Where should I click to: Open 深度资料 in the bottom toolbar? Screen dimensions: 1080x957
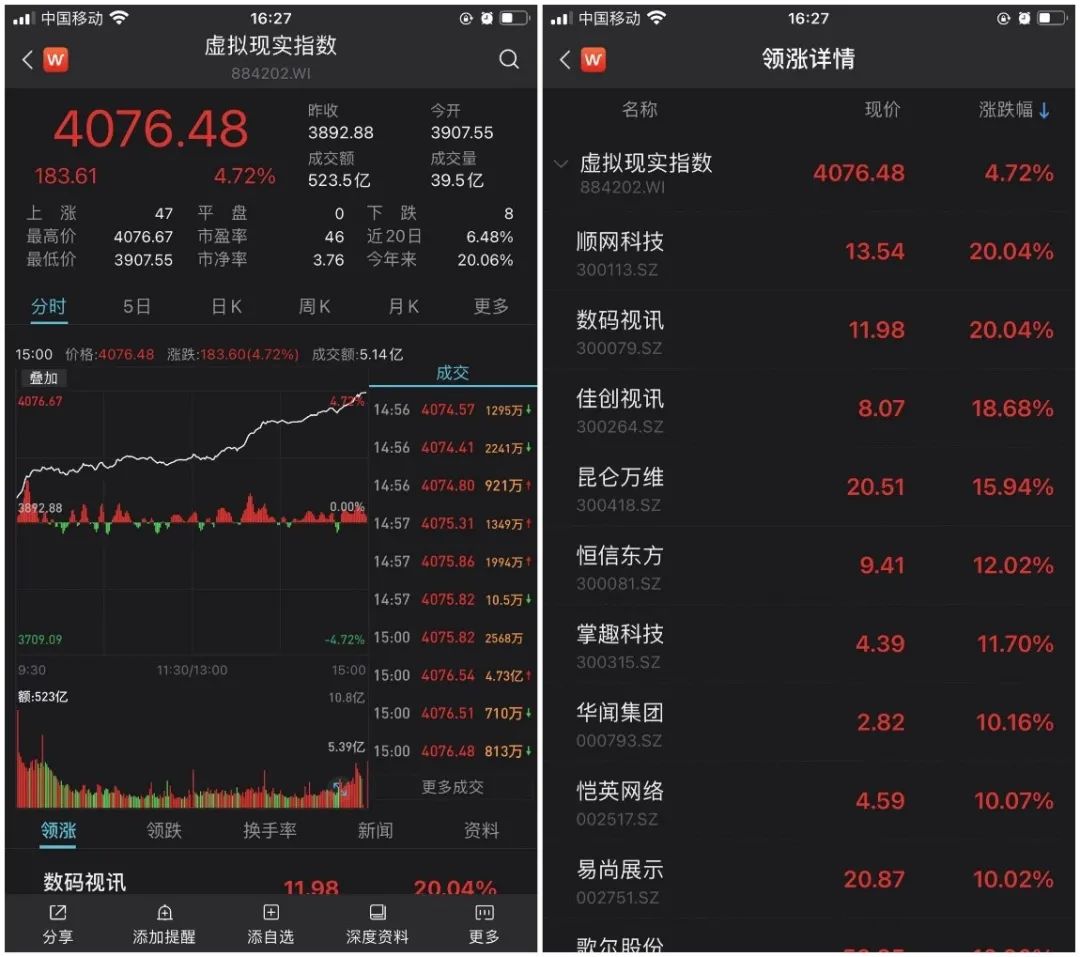(377, 924)
